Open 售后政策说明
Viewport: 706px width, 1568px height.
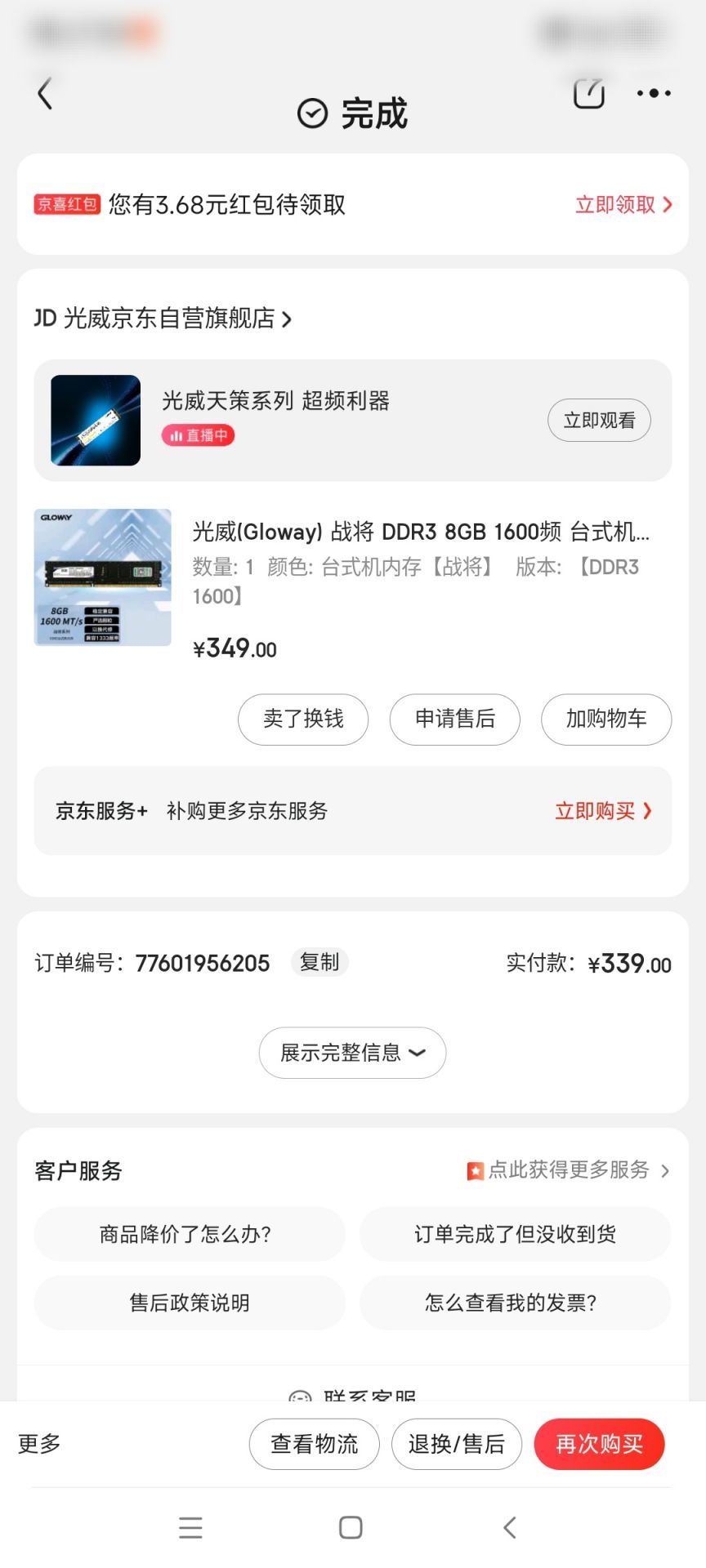click(189, 1303)
